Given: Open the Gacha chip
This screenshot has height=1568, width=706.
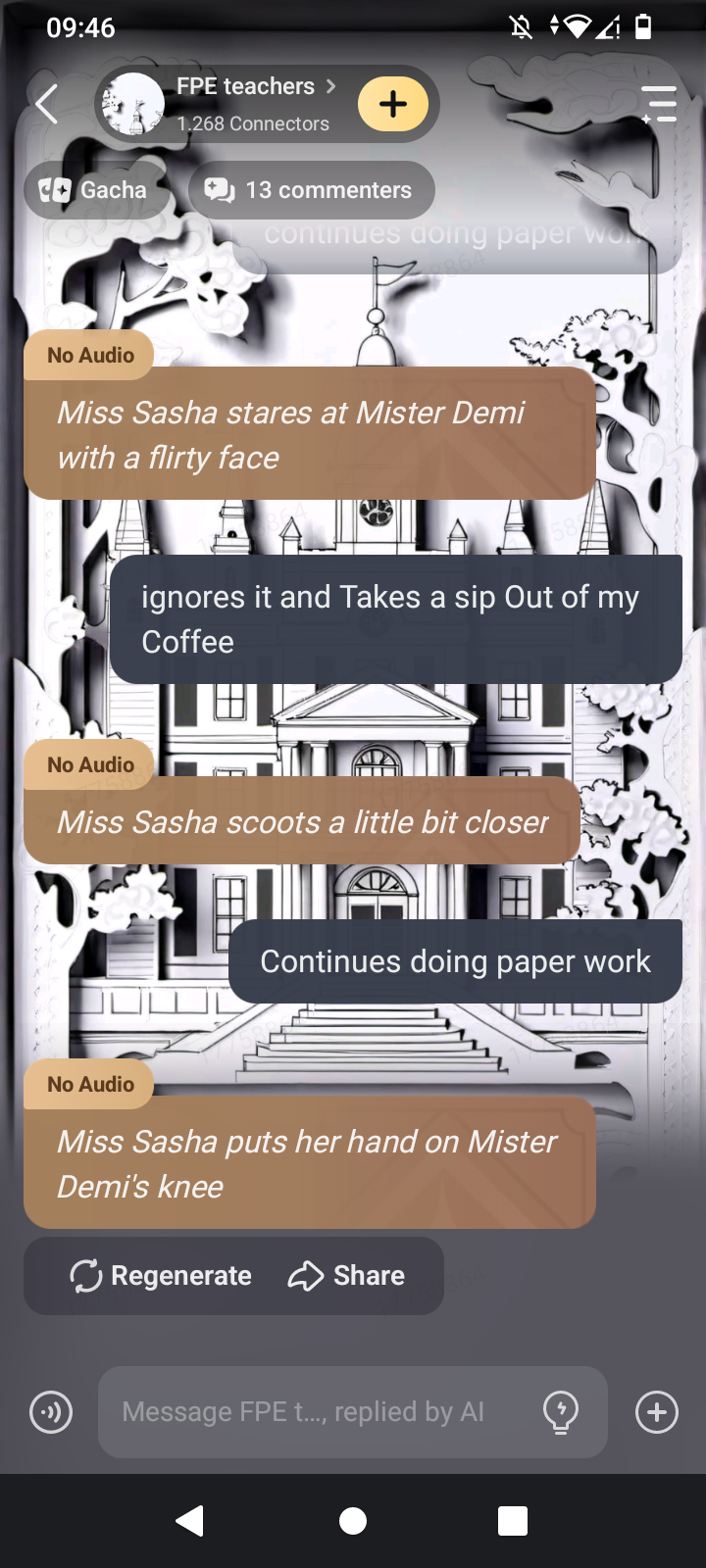Looking at the screenshot, I should click(x=94, y=190).
